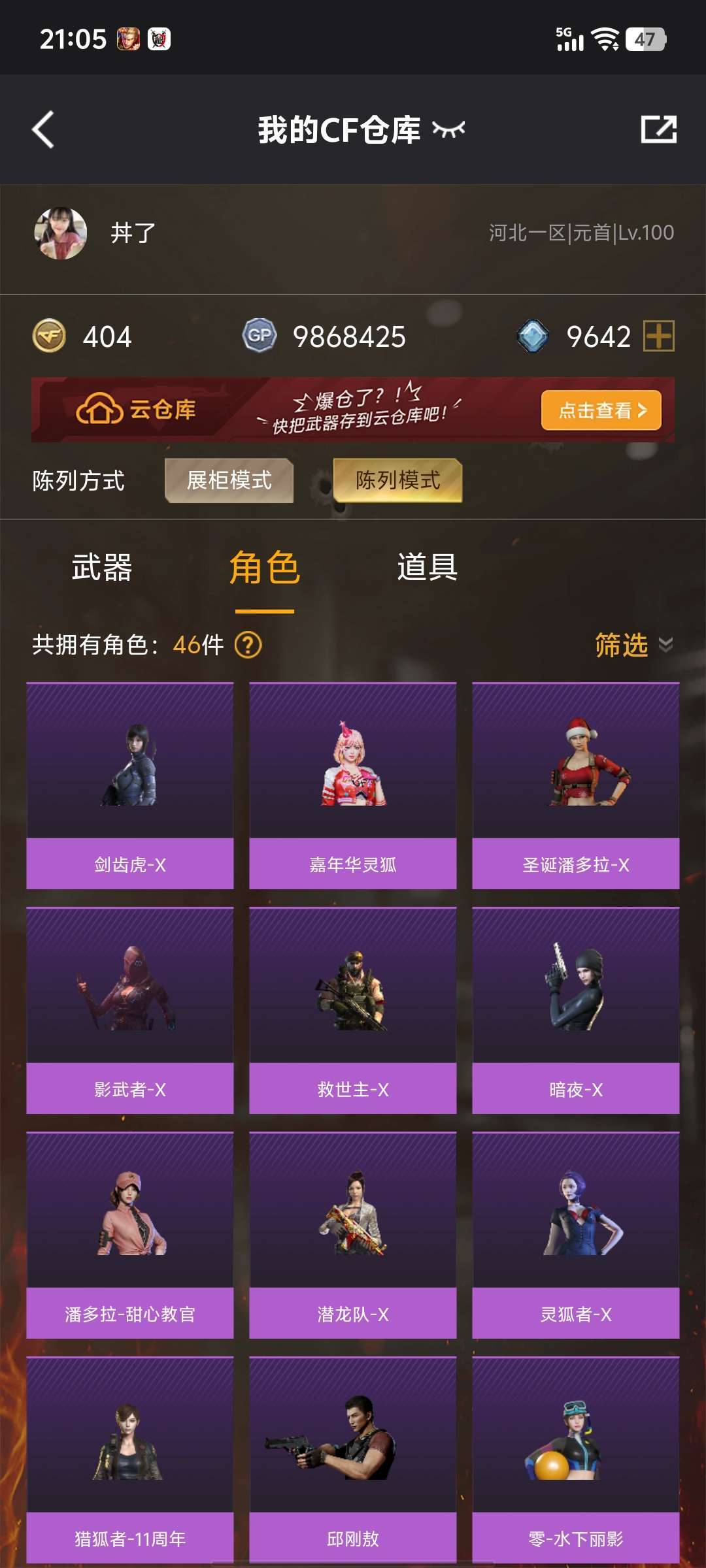
Task: Select the 潘多拉-甜心教官 character tile
Action: [130, 1235]
